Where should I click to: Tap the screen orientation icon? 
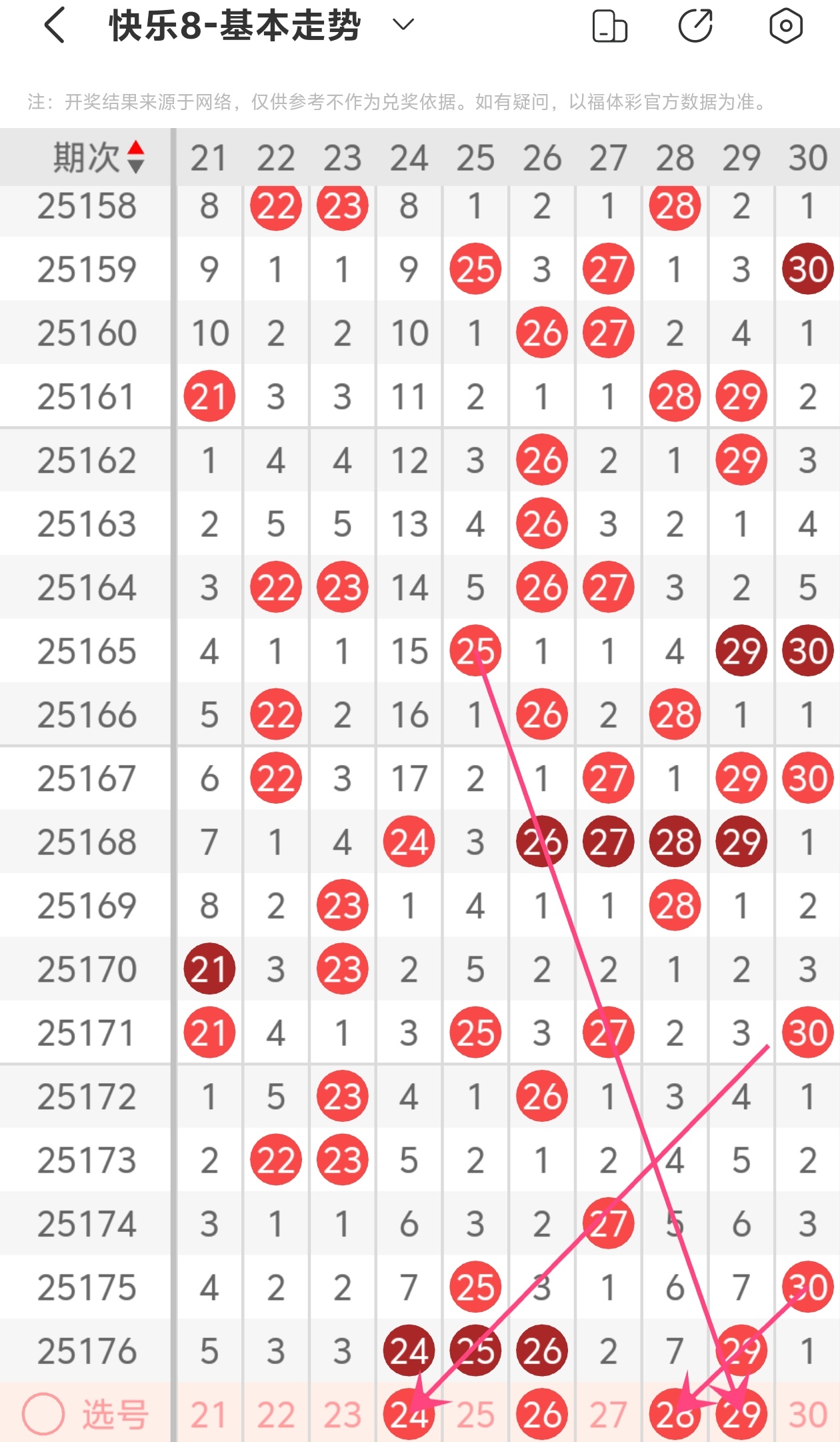tap(609, 27)
